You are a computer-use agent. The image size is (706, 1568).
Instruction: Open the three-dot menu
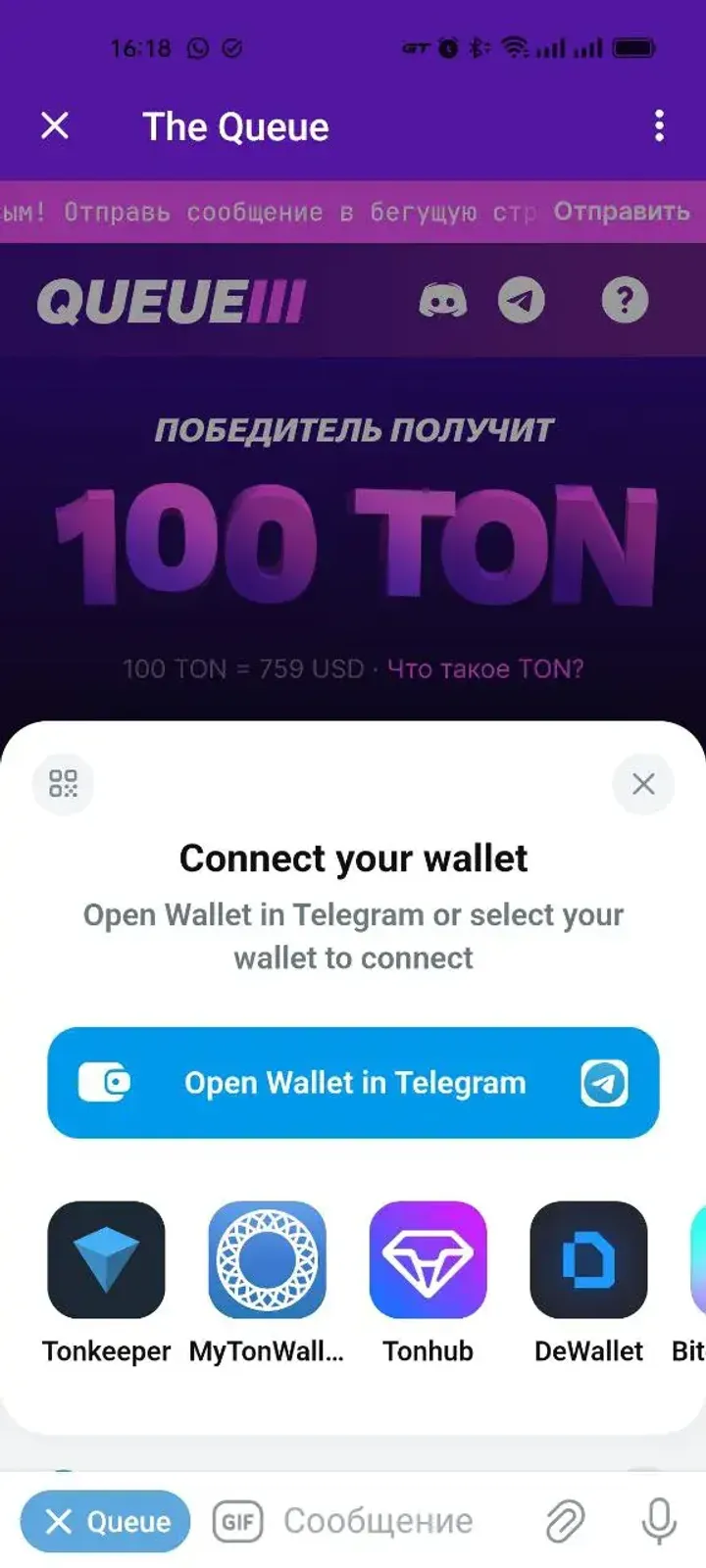(658, 126)
